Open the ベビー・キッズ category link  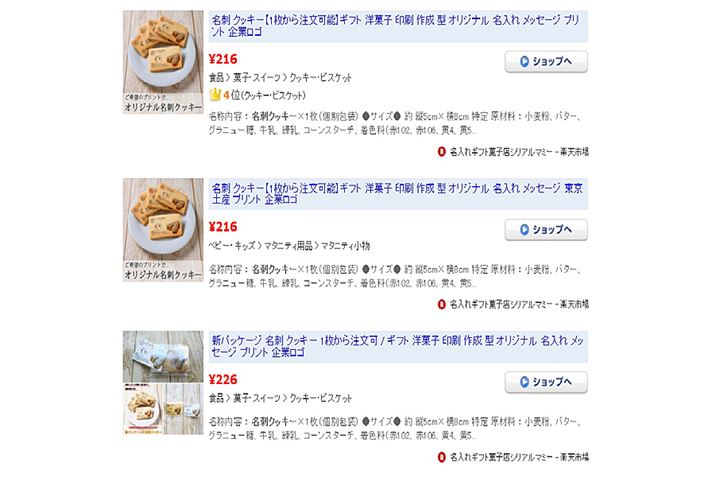click(230, 245)
